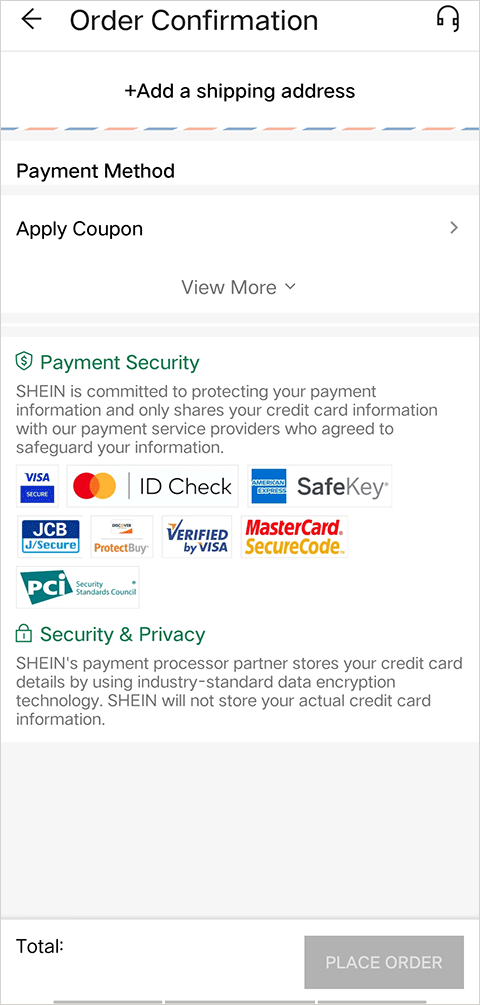Tap the Place Order button

pyautogui.click(x=384, y=962)
